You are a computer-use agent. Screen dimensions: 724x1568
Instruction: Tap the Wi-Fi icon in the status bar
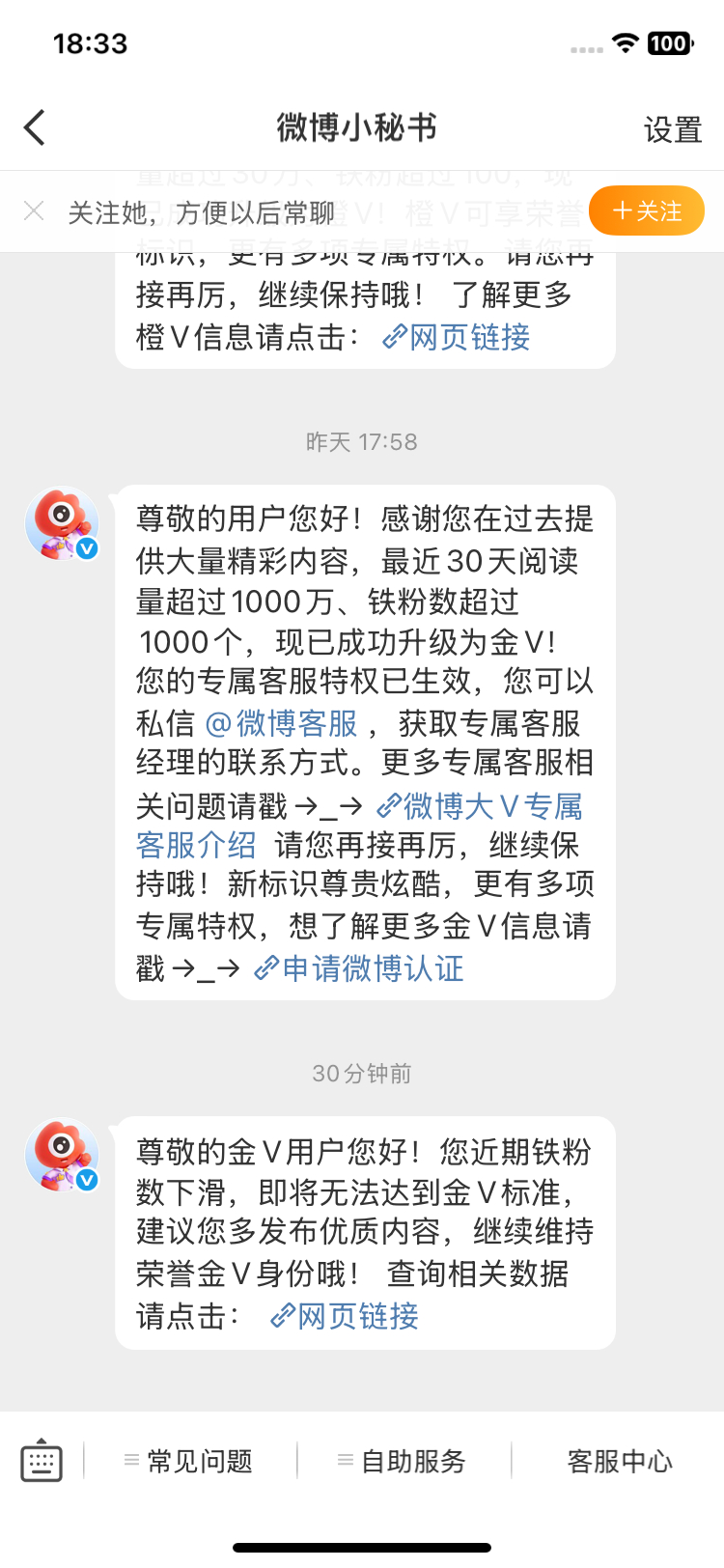[625, 42]
